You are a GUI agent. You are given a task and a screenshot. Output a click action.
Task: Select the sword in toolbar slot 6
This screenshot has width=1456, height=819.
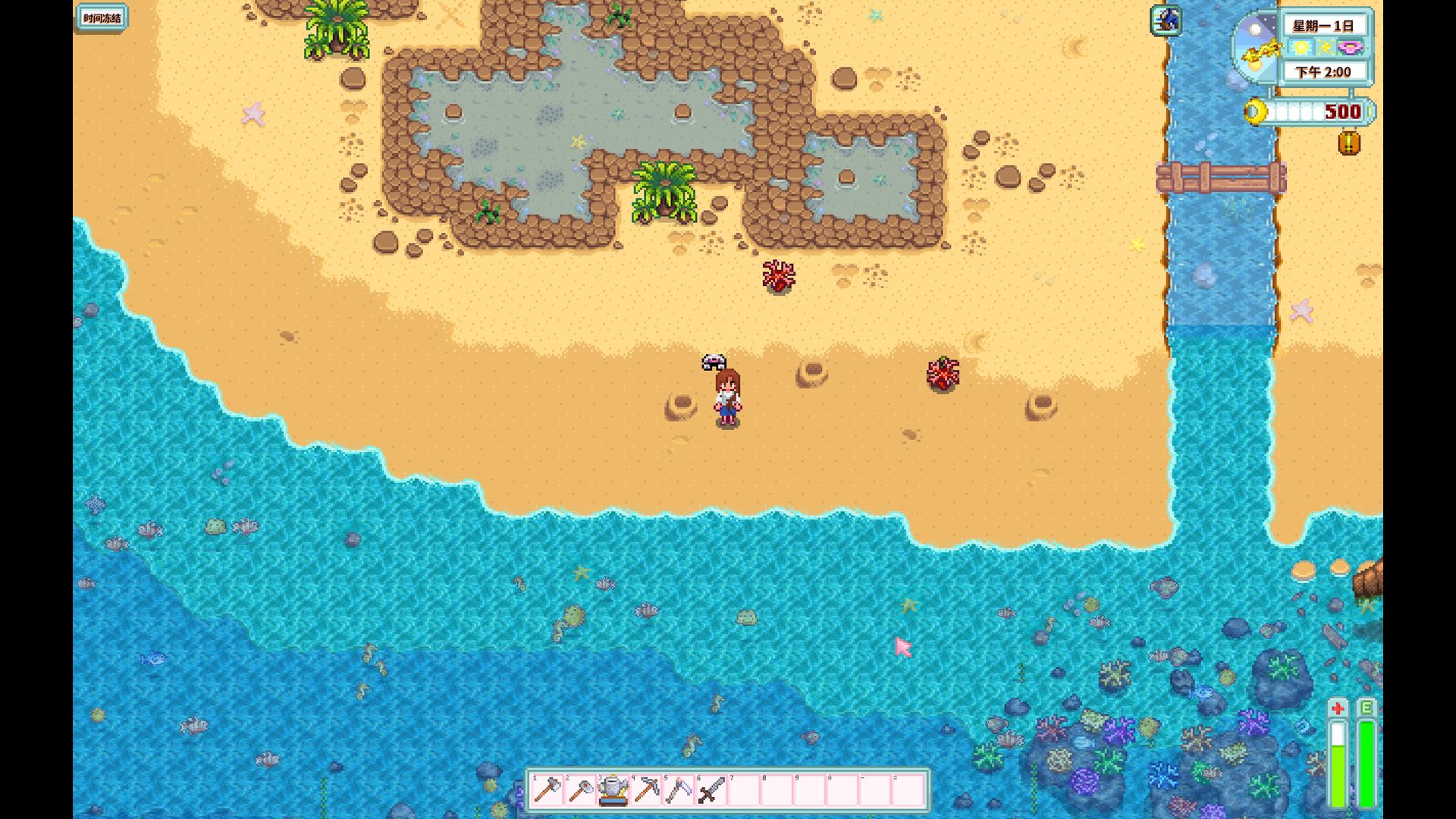point(711,790)
